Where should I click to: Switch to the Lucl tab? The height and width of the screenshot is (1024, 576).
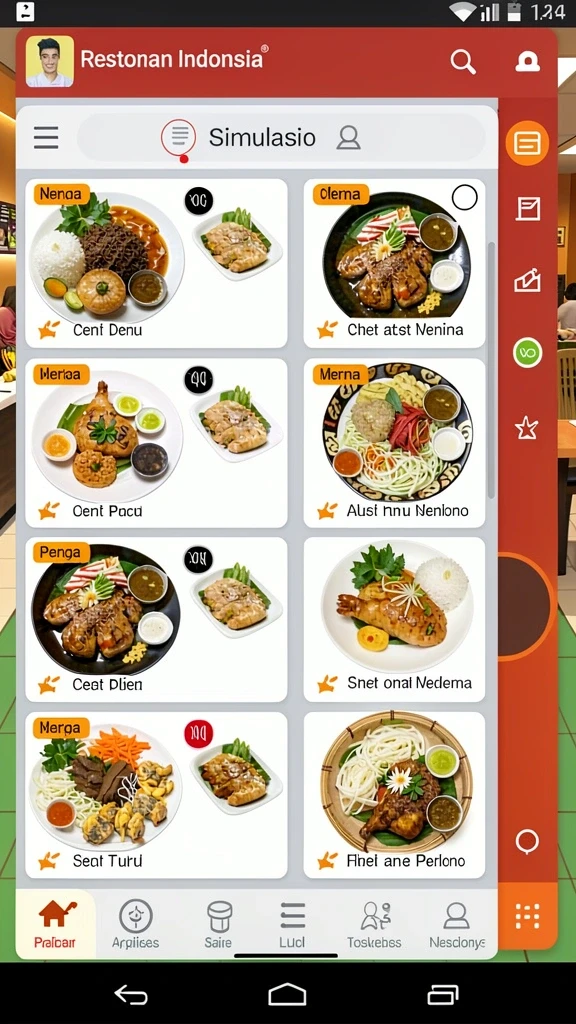tap(292, 924)
